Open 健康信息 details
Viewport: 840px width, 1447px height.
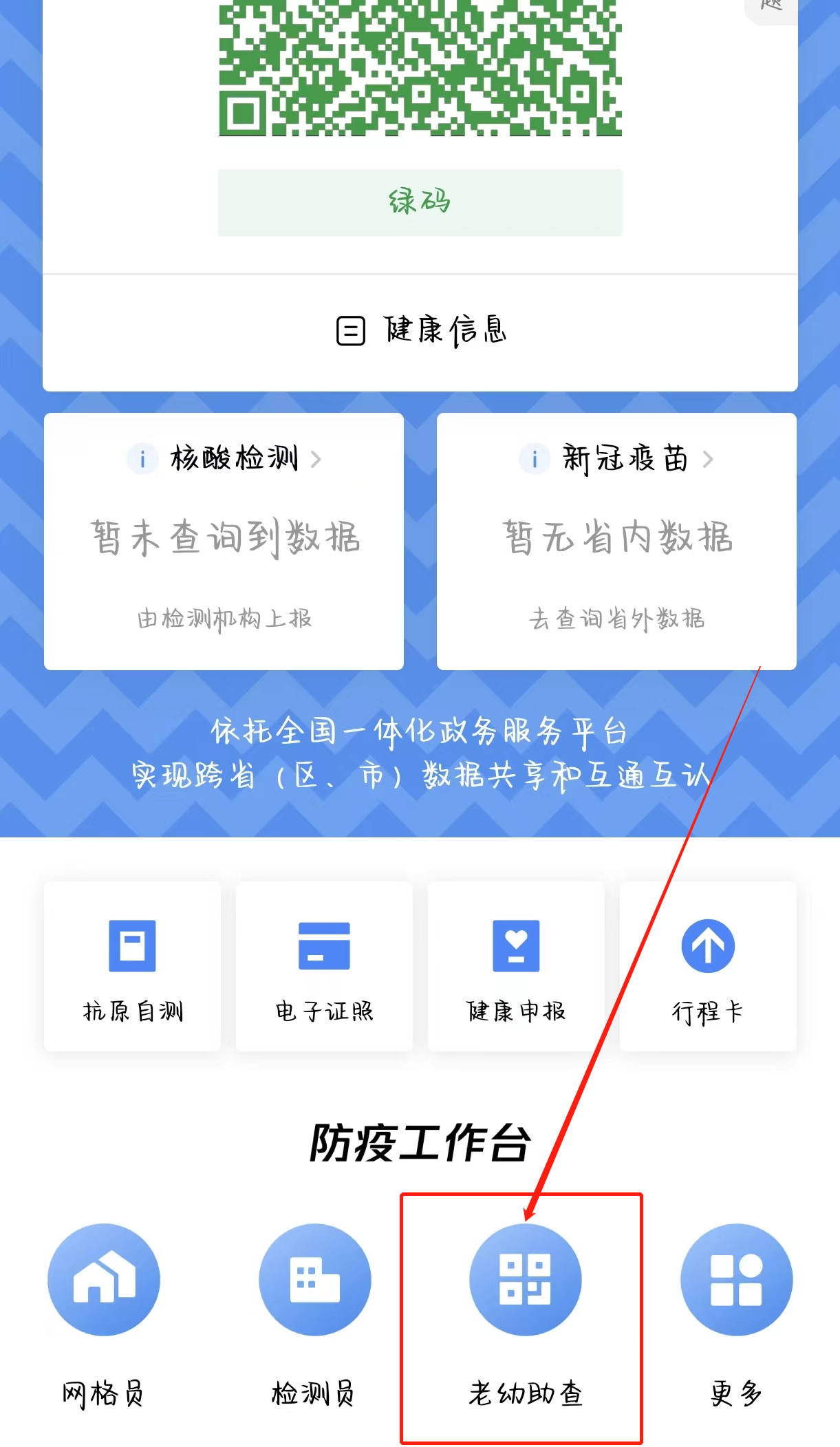click(x=420, y=331)
